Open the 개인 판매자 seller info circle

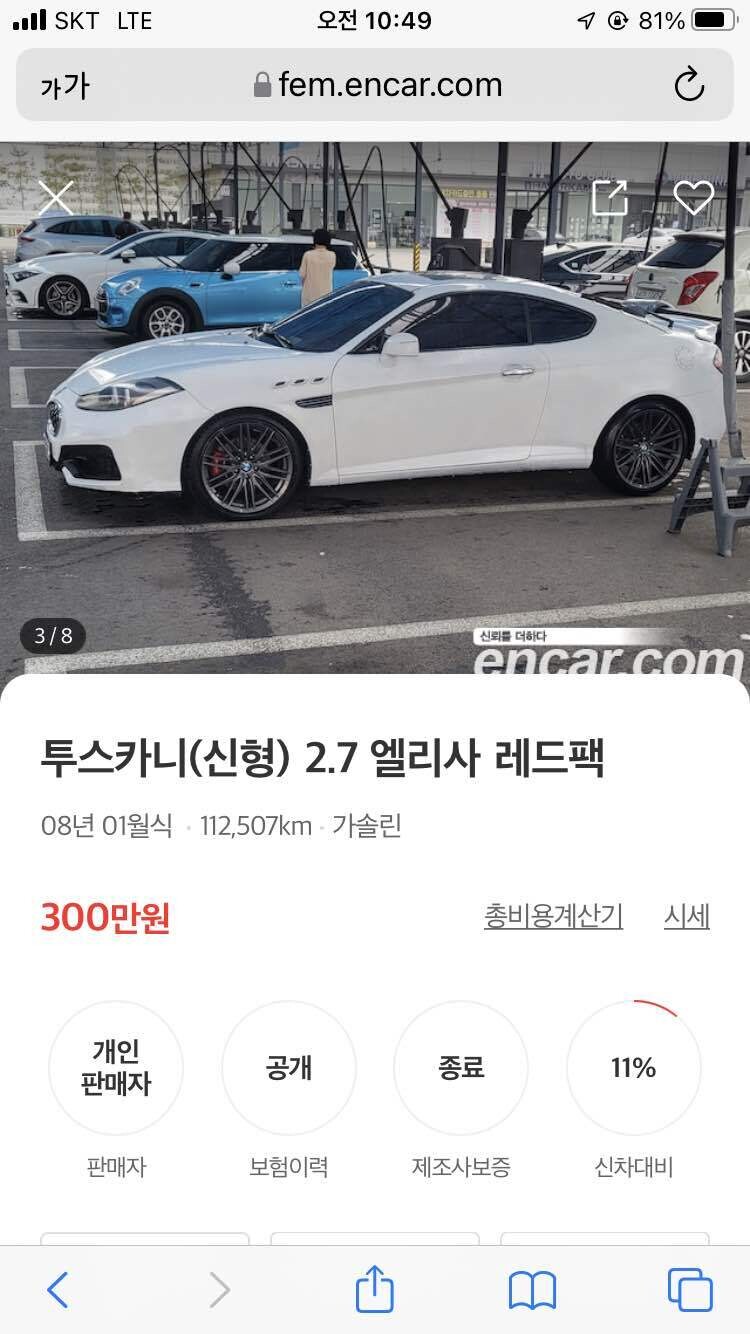click(116, 1068)
